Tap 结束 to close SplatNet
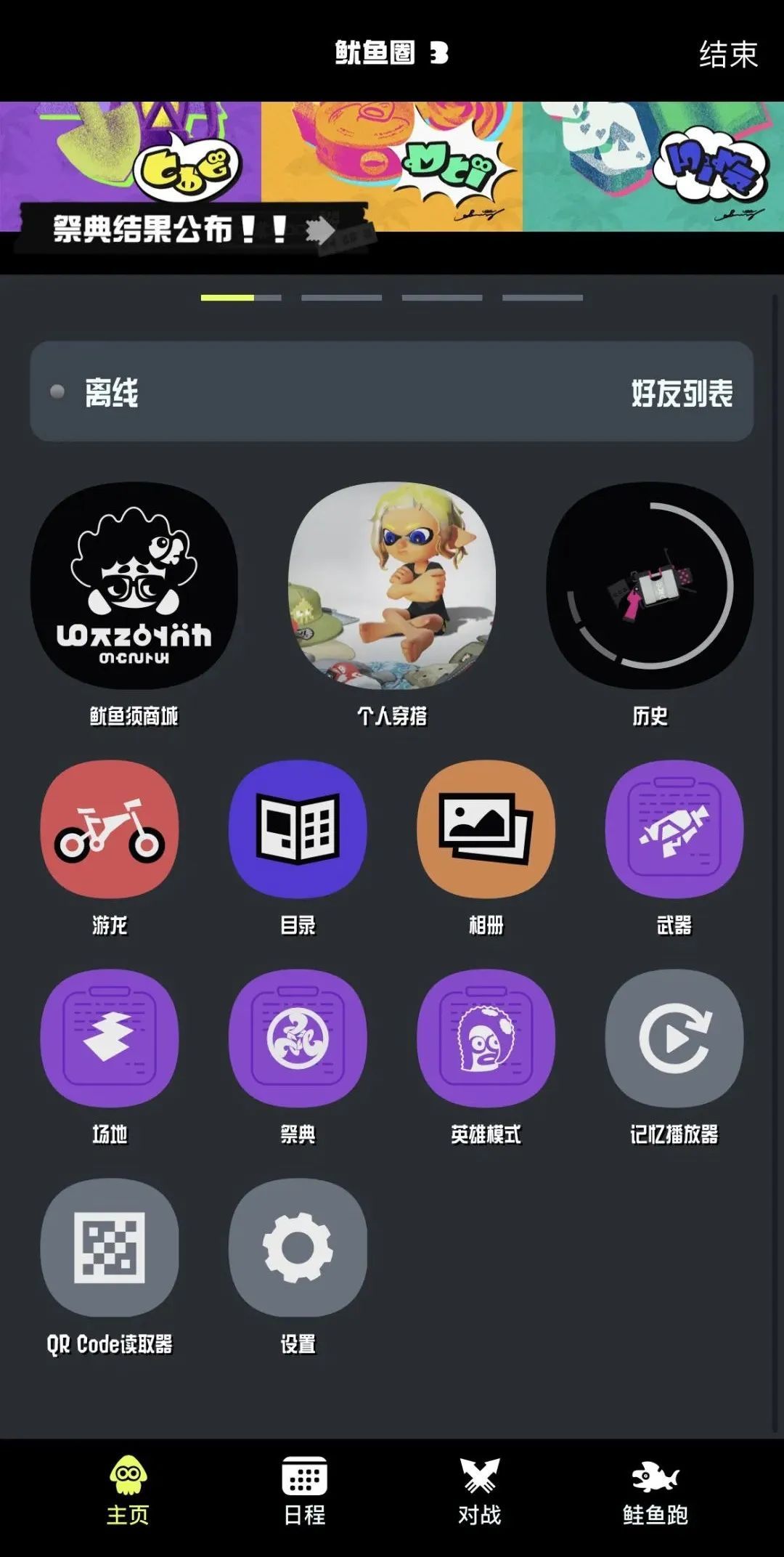 click(727, 54)
